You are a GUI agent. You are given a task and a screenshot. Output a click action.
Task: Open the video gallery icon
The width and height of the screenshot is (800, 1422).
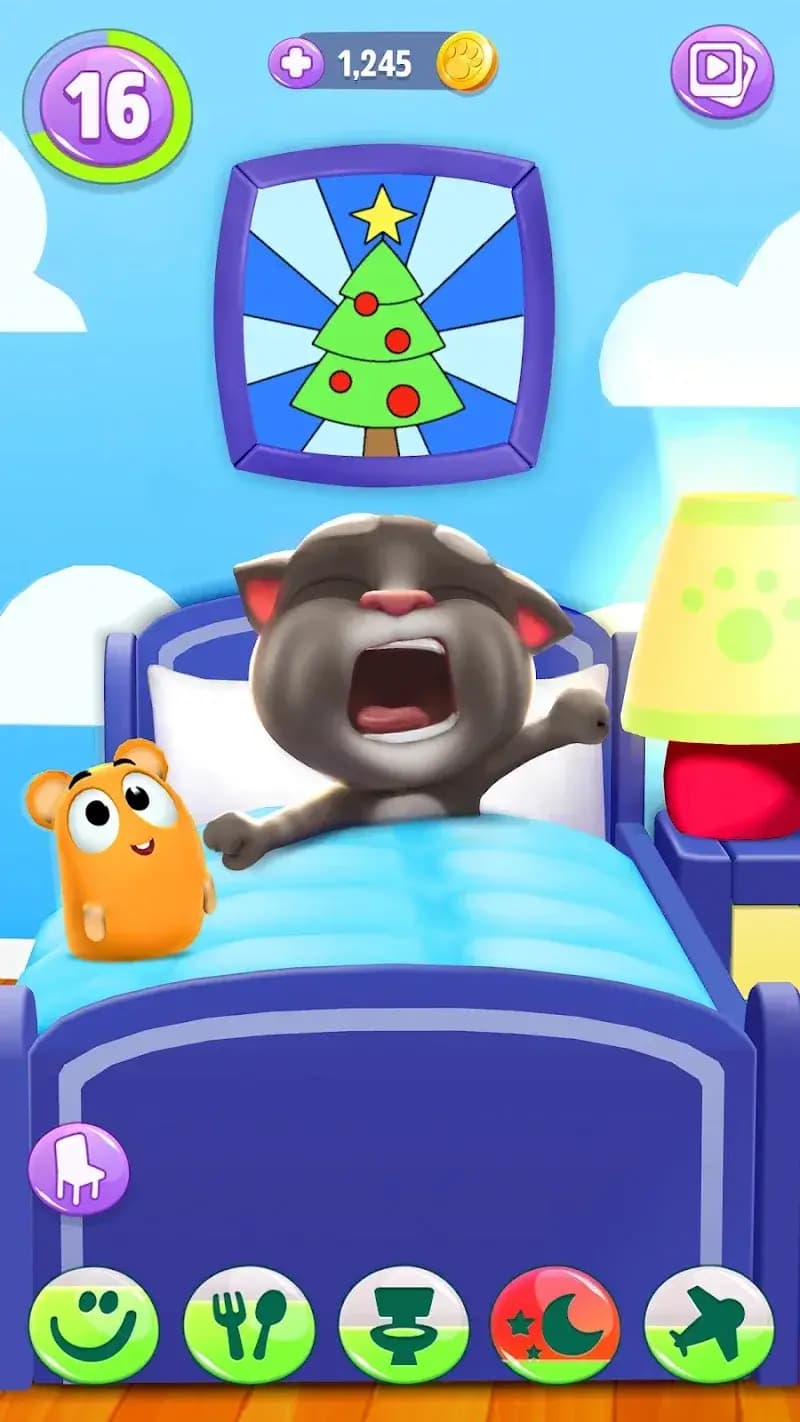(721, 71)
